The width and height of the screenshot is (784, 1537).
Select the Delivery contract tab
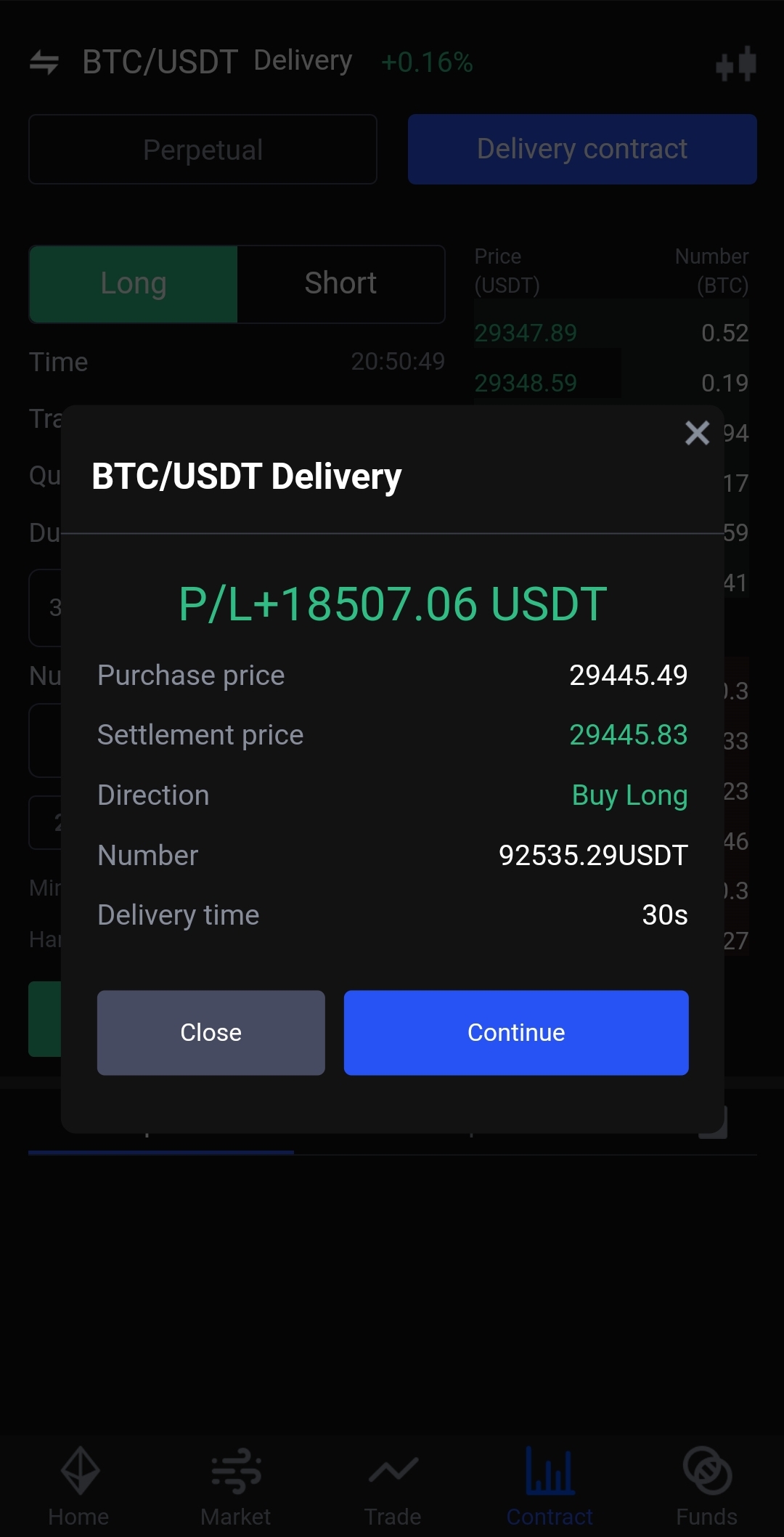[x=582, y=150]
